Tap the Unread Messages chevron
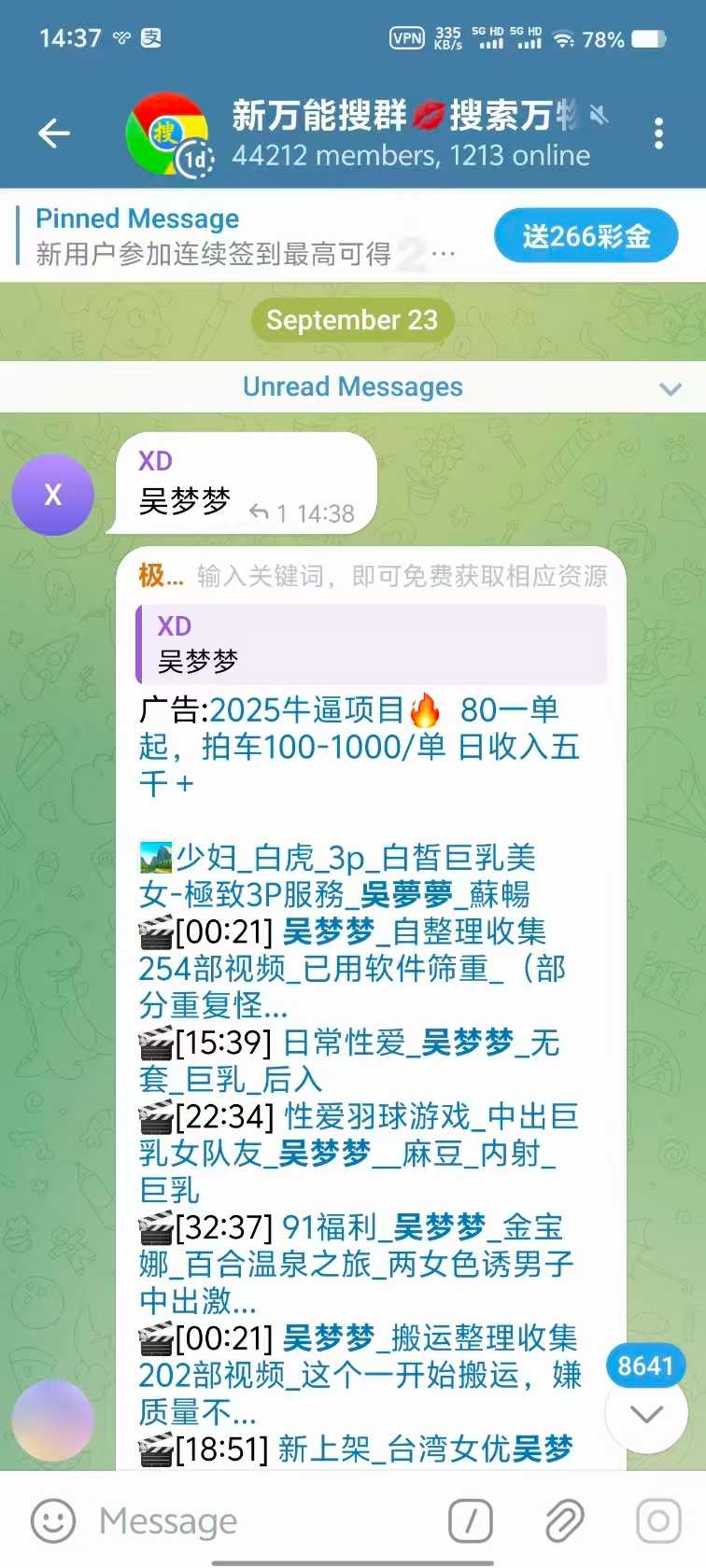 click(670, 388)
